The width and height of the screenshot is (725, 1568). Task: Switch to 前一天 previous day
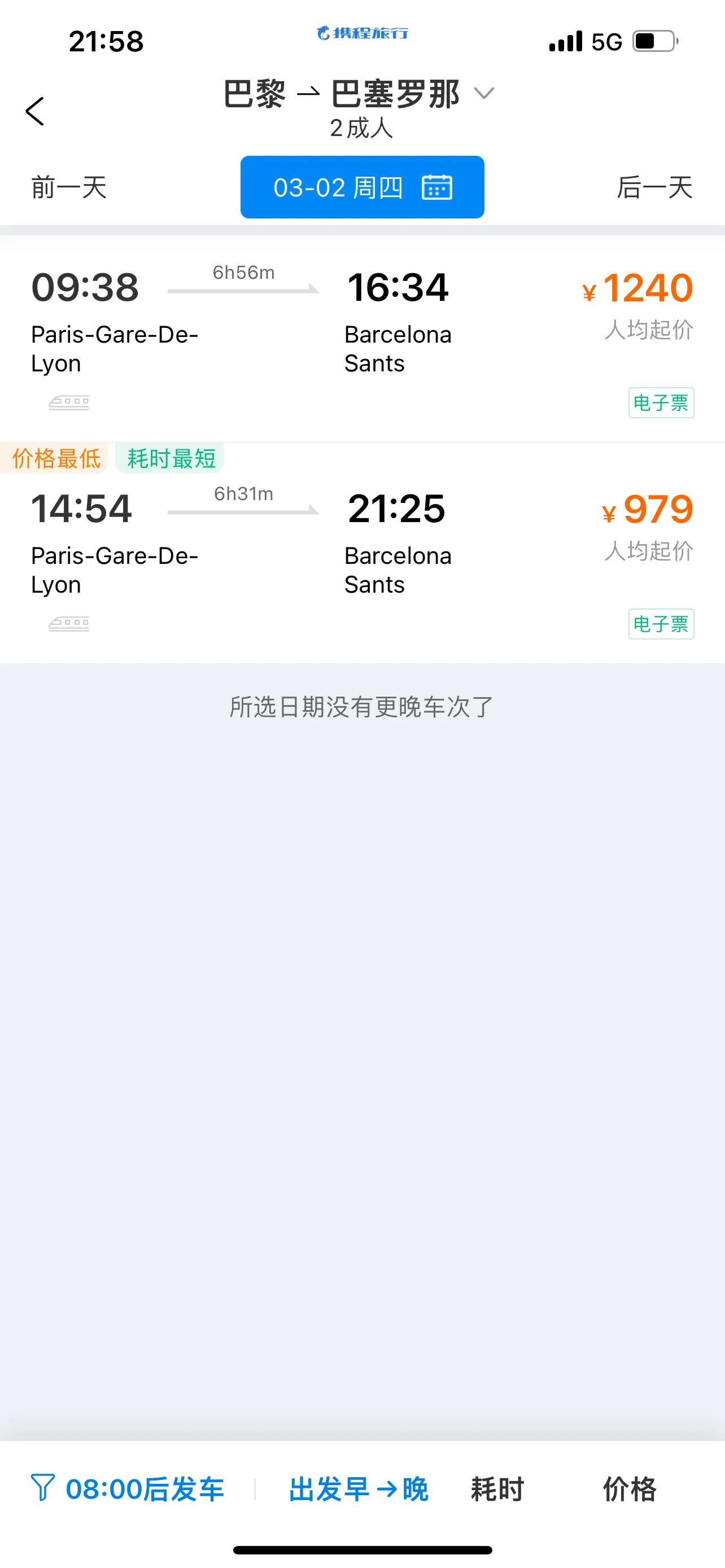68,187
